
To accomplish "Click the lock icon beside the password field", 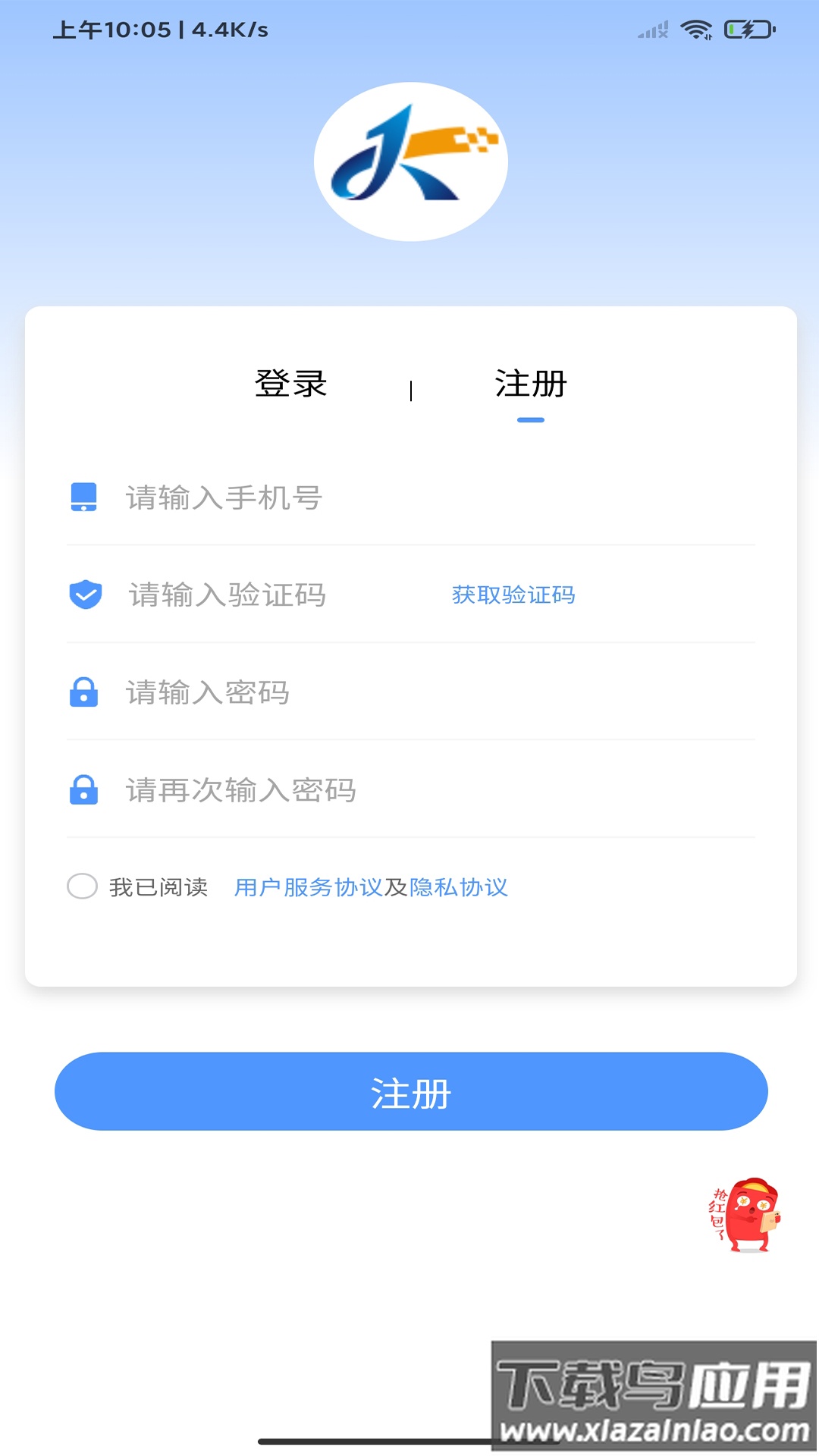I will [84, 692].
